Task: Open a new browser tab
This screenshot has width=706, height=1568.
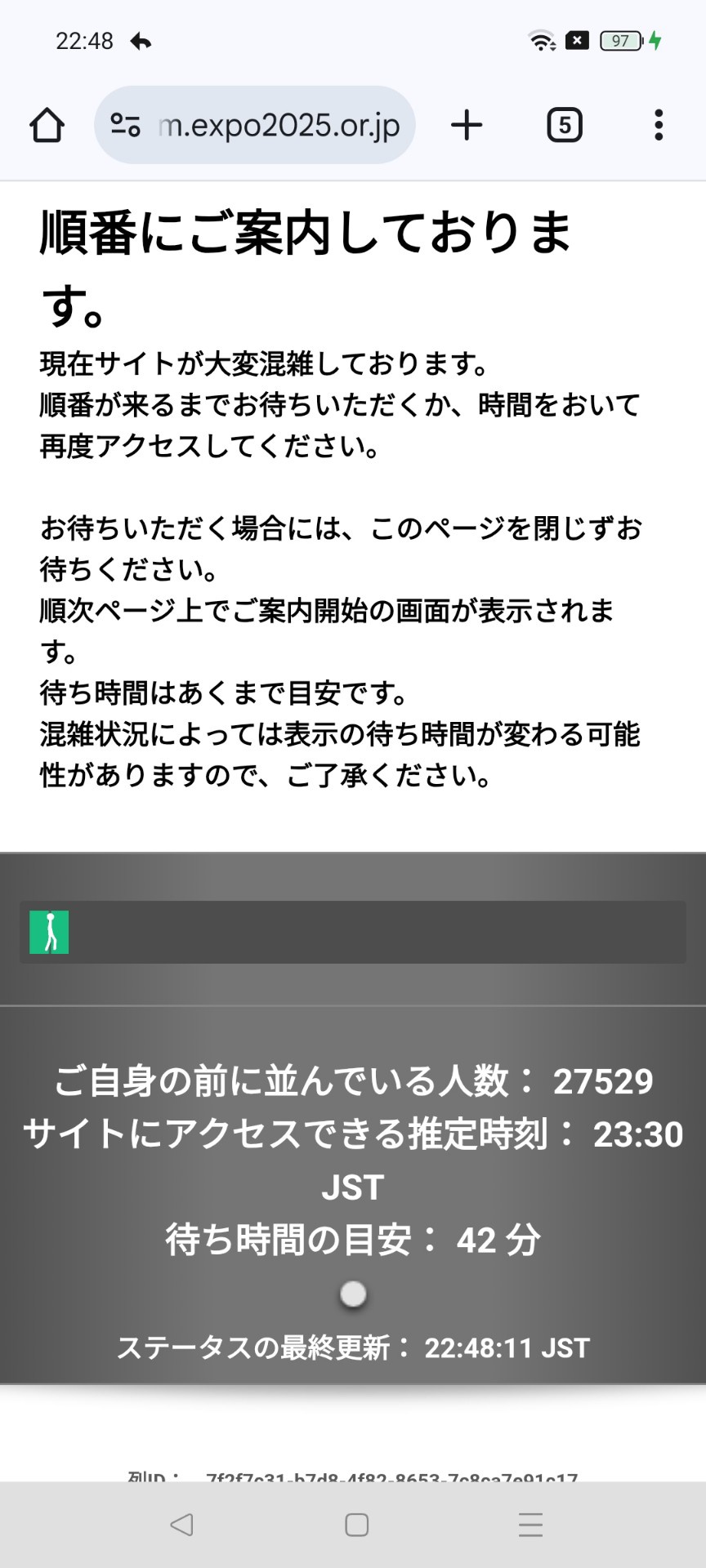Action: (467, 125)
